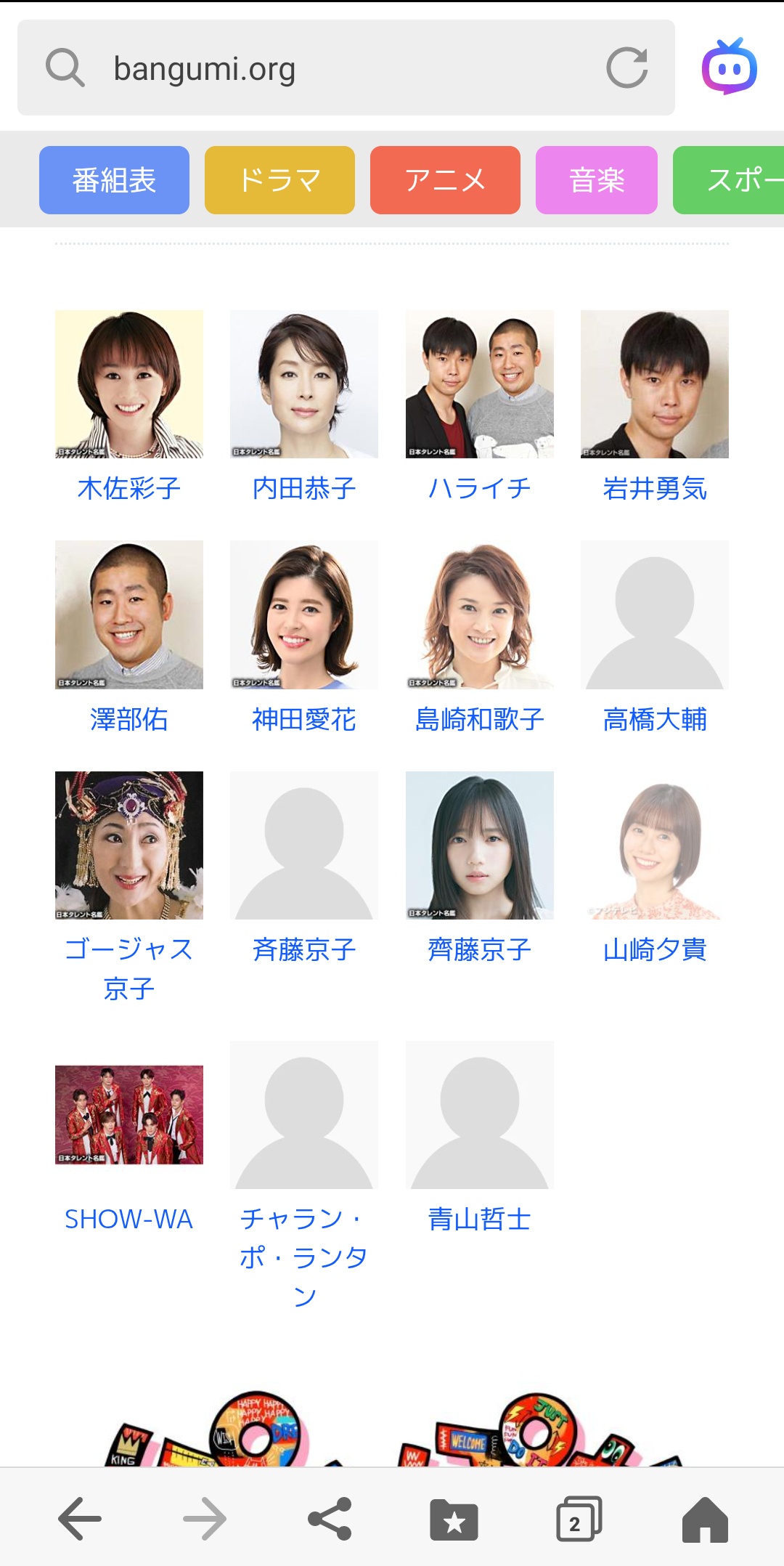Viewport: 784px width, 1566px height.
Task: Open 木佐彩子's profile
Action: [129, 488]
